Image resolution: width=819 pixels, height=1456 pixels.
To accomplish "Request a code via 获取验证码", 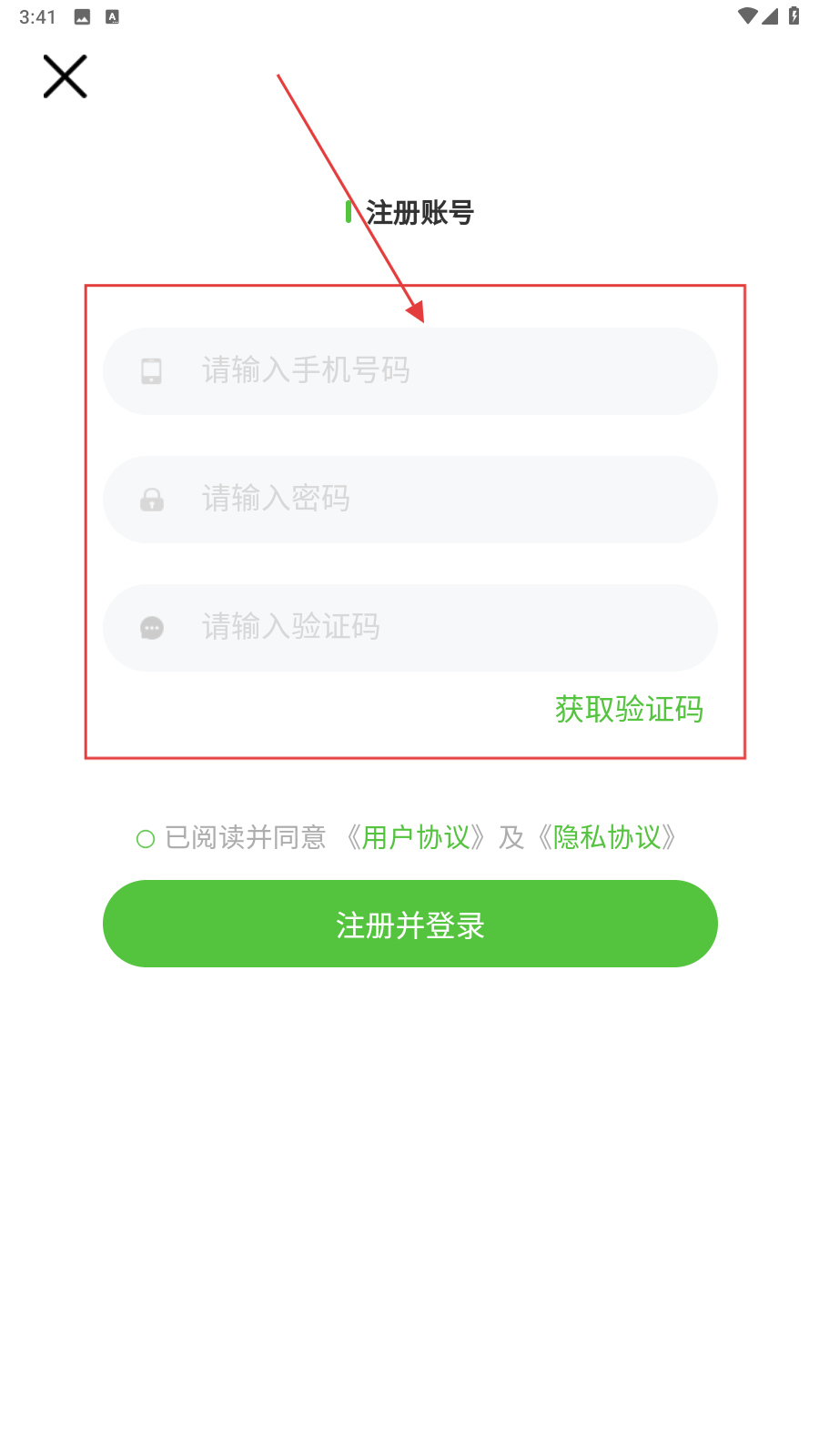I will [629, 709].
